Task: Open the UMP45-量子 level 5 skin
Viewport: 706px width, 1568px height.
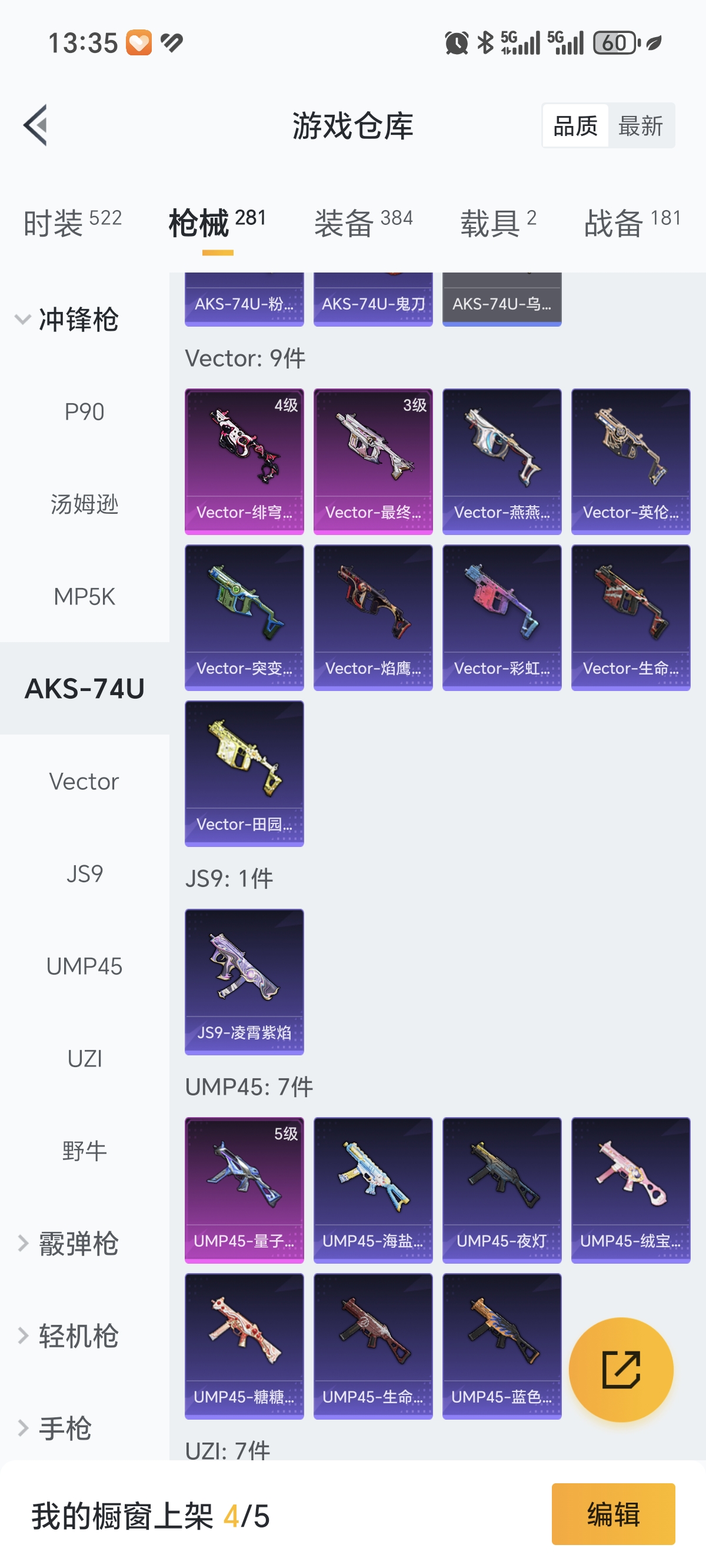Action: click(x=244, y=1190)
